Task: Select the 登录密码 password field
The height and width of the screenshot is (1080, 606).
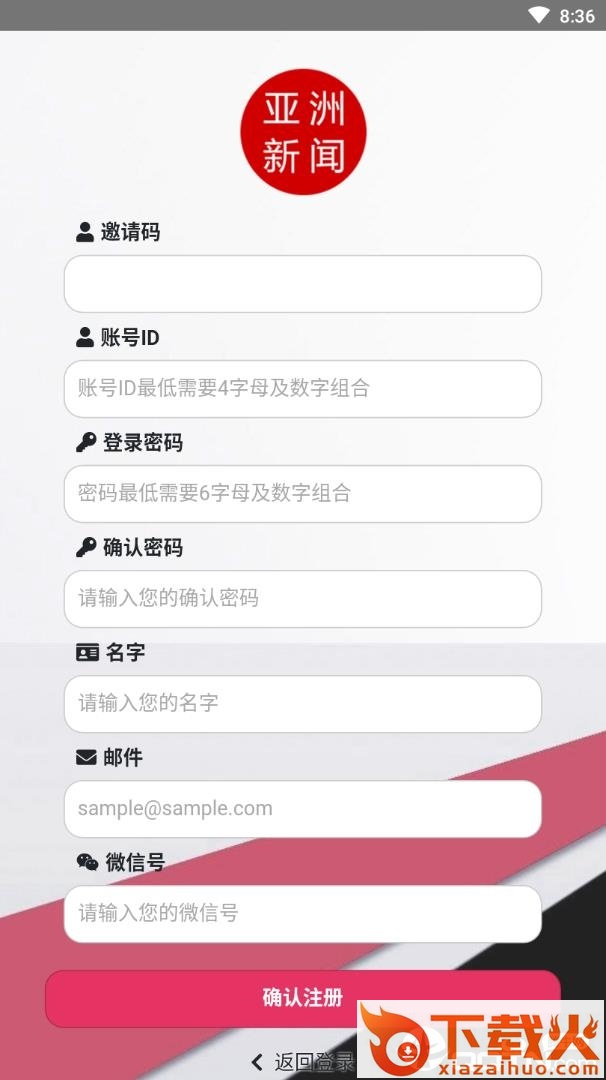Action: pyautogui.click(x=302, y=494)
